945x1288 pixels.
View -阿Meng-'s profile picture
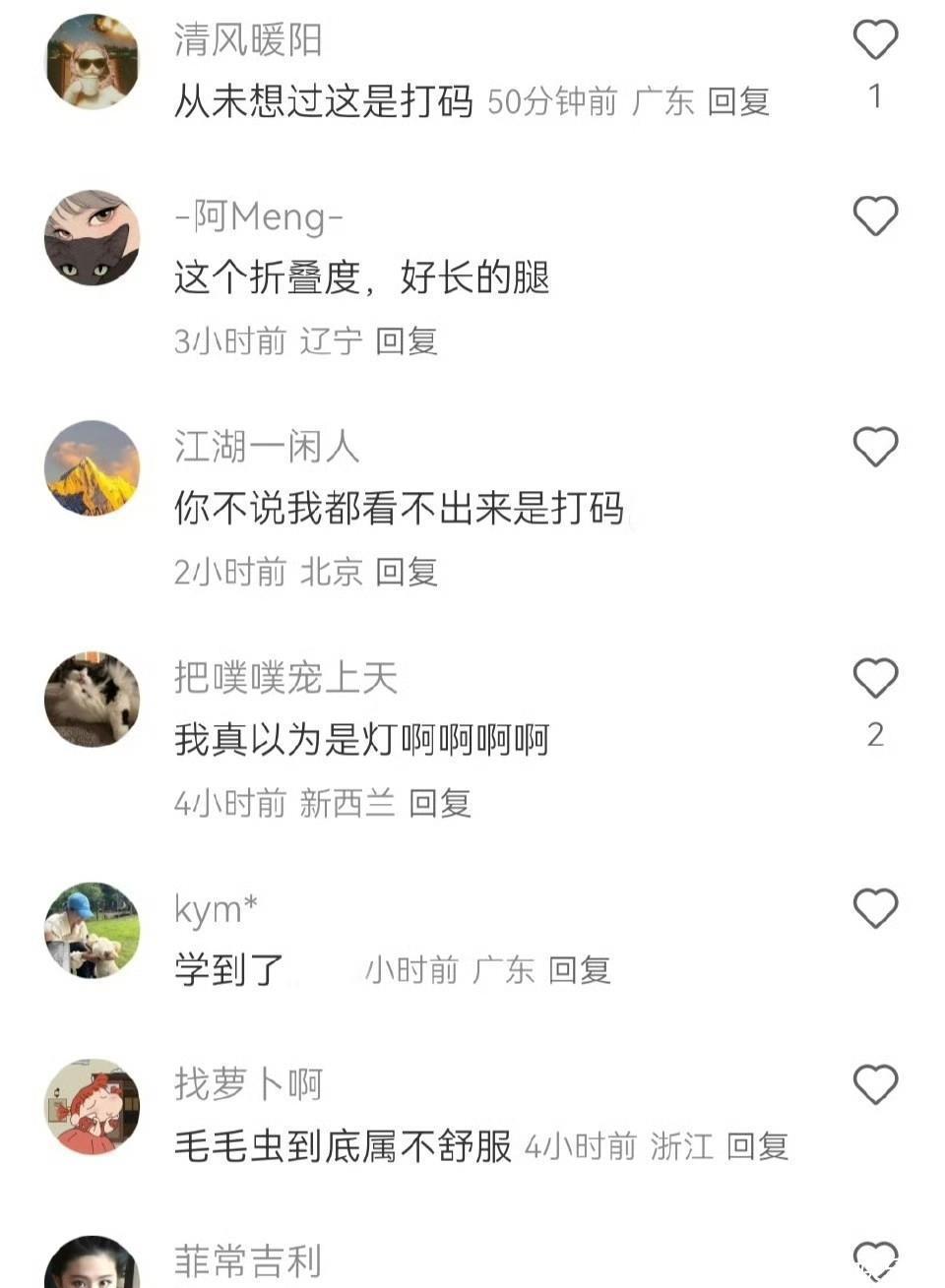coord(93,238)
